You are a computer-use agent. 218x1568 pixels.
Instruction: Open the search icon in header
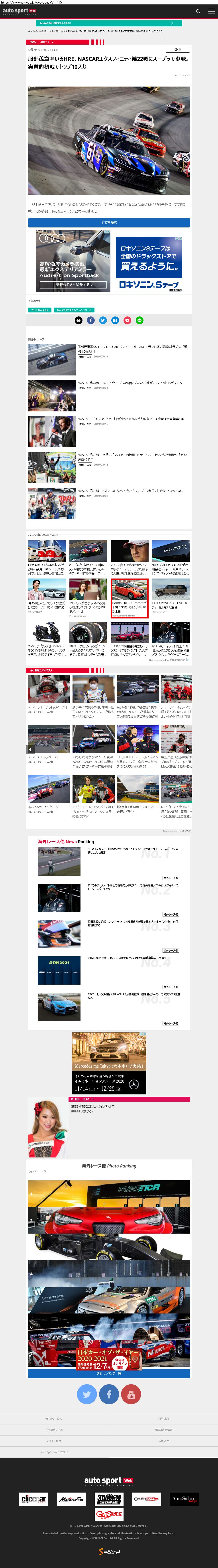click(198, 11)
